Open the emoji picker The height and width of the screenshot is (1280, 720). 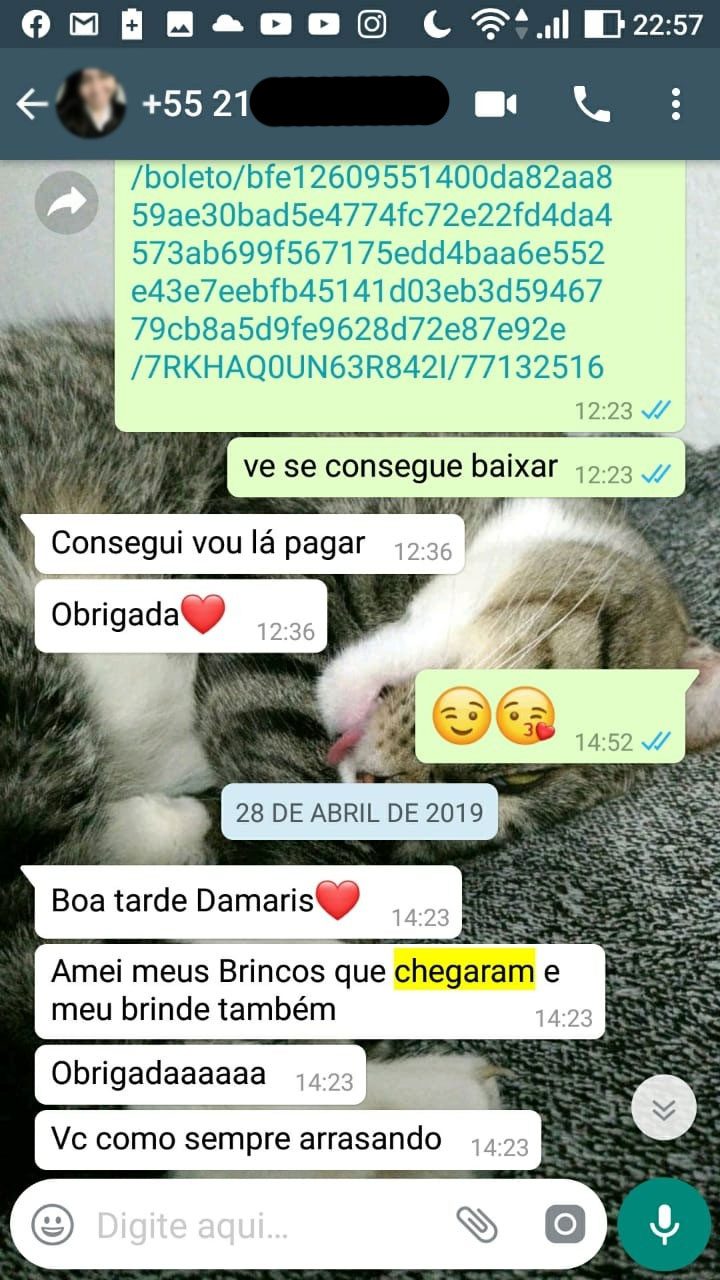coord(52,1224)
